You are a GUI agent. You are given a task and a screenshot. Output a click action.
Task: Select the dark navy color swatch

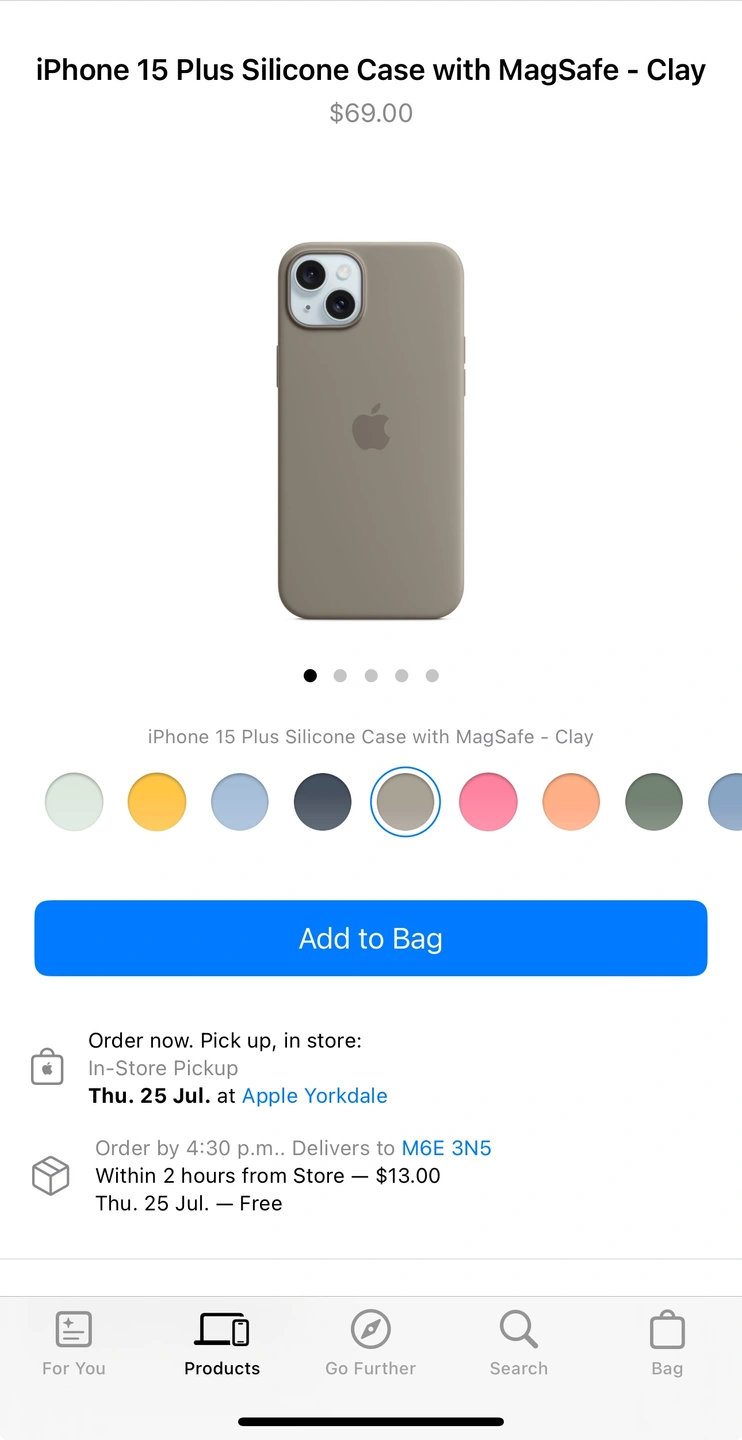pos(323,802)
